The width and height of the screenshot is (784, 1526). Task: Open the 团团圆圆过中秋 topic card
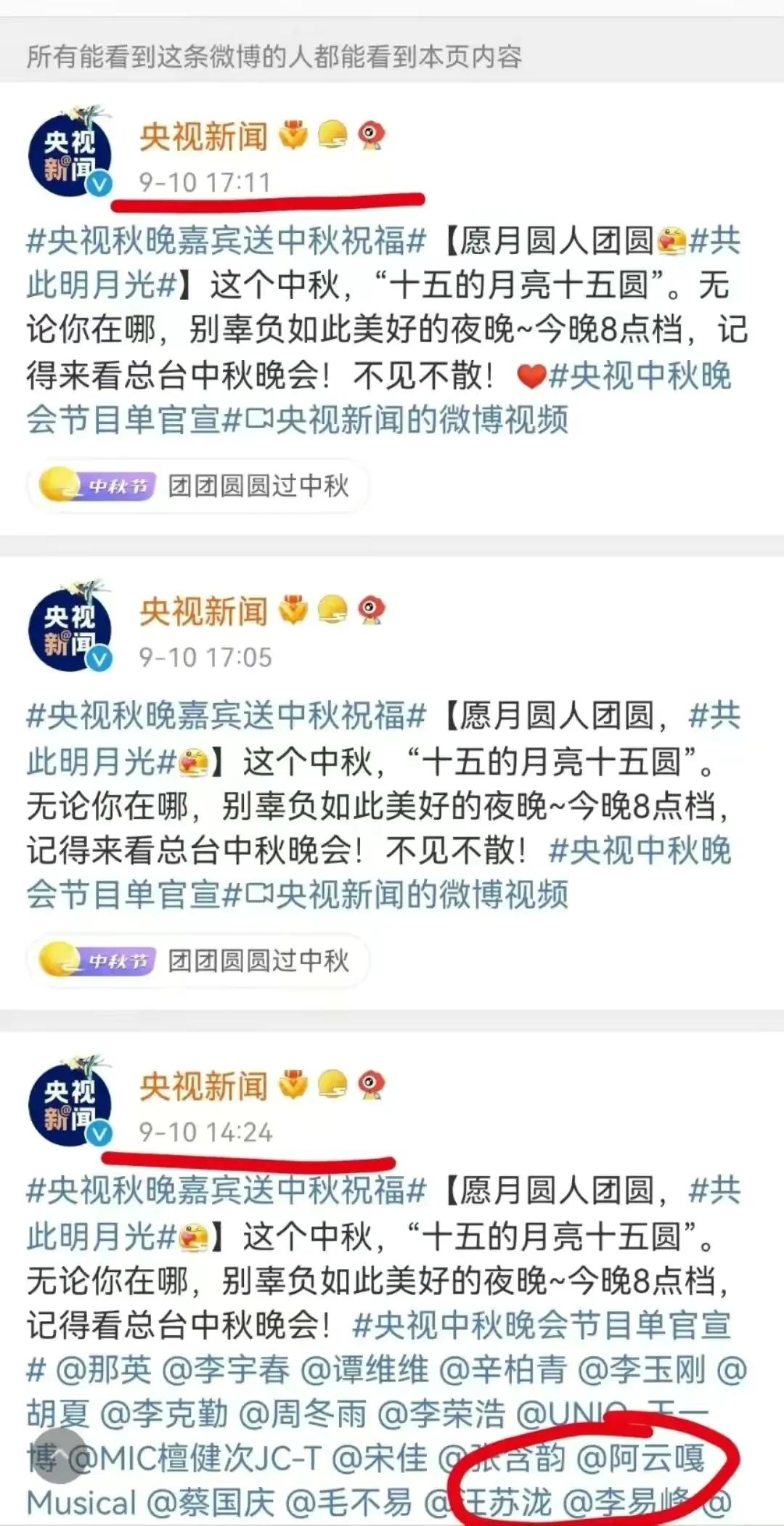(258, 485)
